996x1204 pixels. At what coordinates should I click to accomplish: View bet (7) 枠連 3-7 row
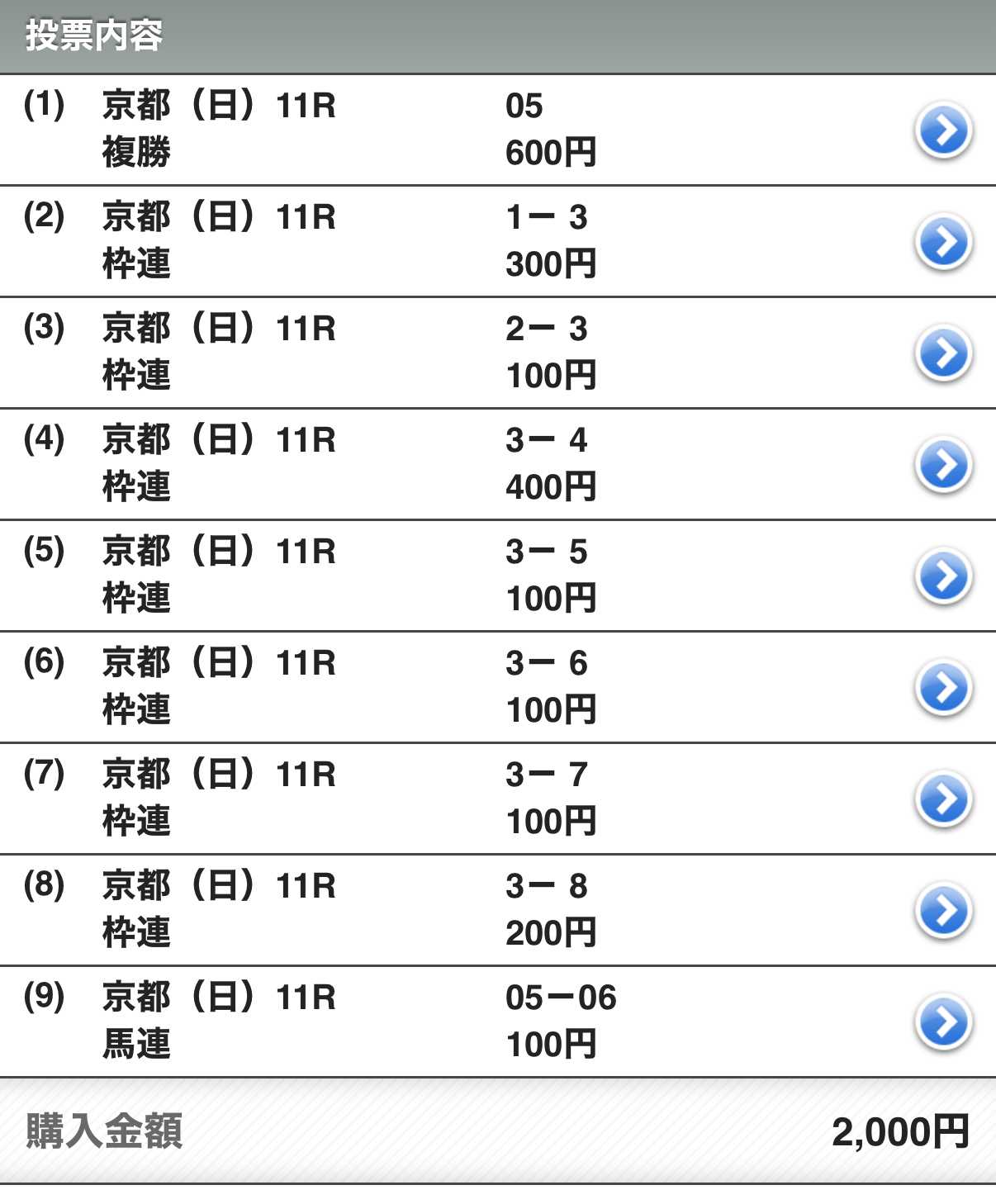click(943, 799)
